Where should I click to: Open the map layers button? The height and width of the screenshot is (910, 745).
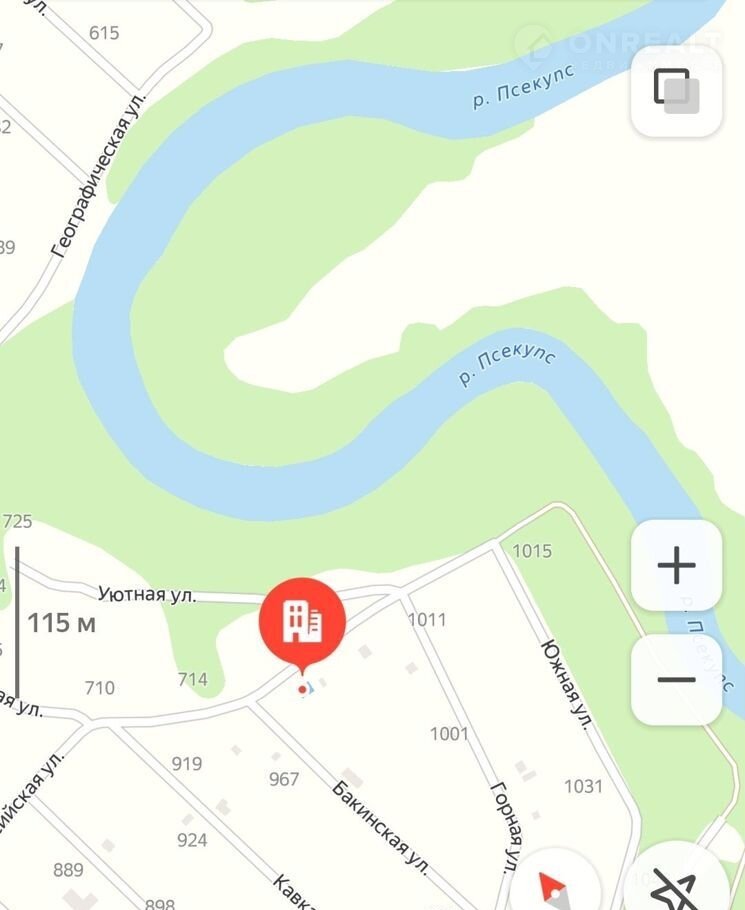coord(676,90)
